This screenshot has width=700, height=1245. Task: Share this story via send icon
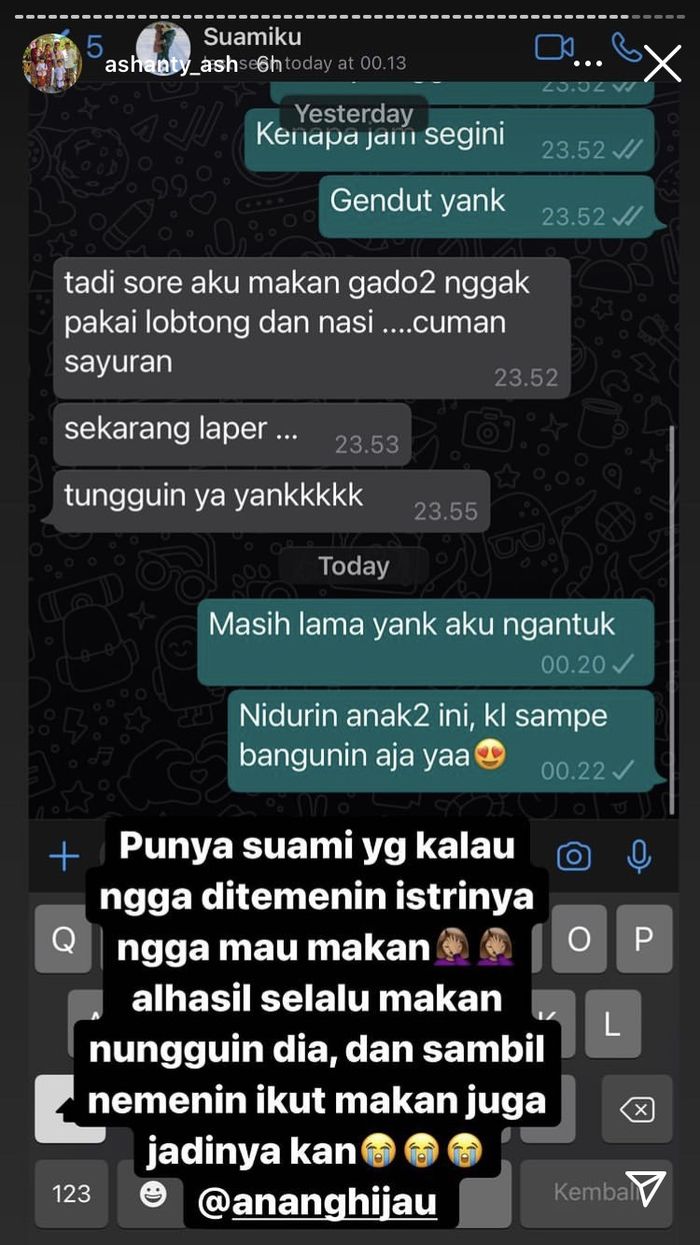coord(646,1188)
